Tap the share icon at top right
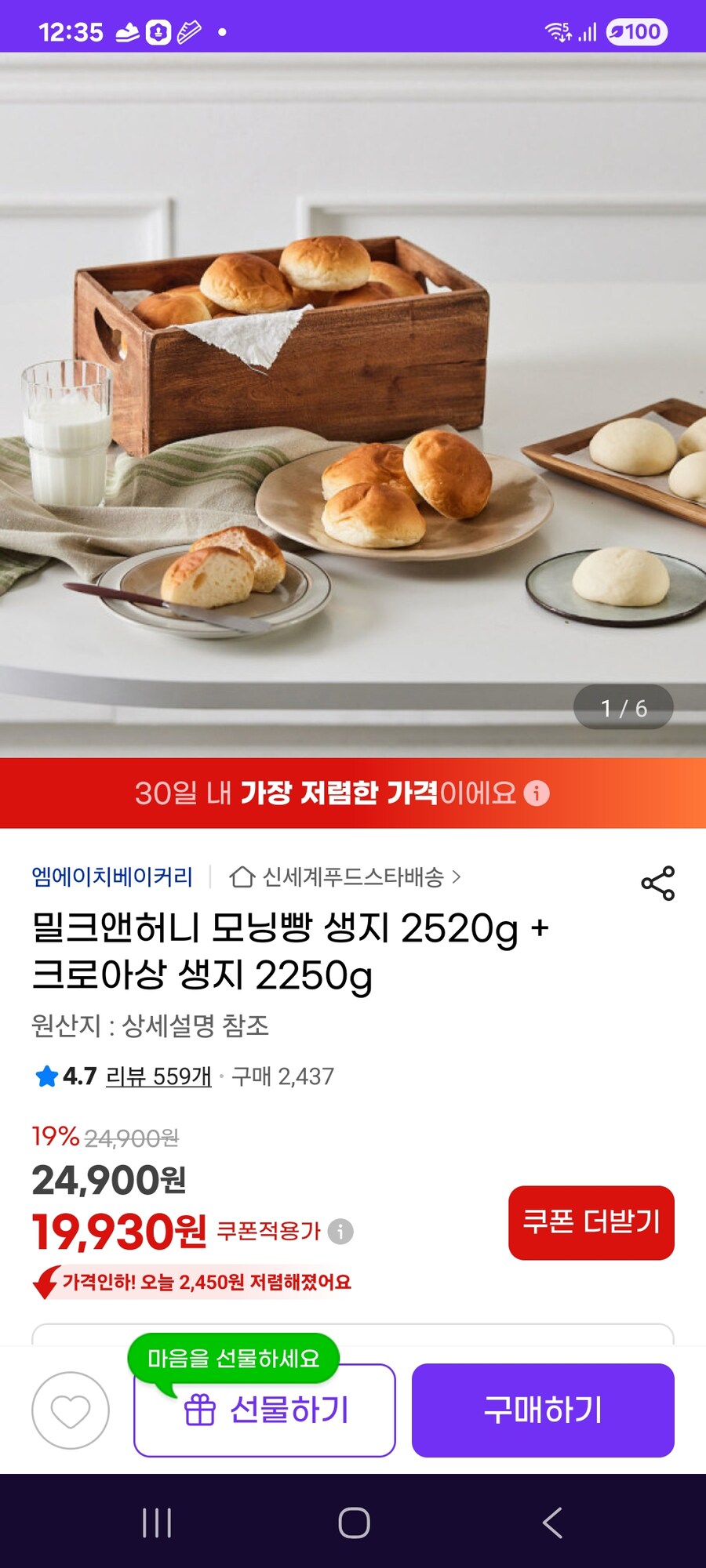The image size is (706, 1568). [659, 883]
